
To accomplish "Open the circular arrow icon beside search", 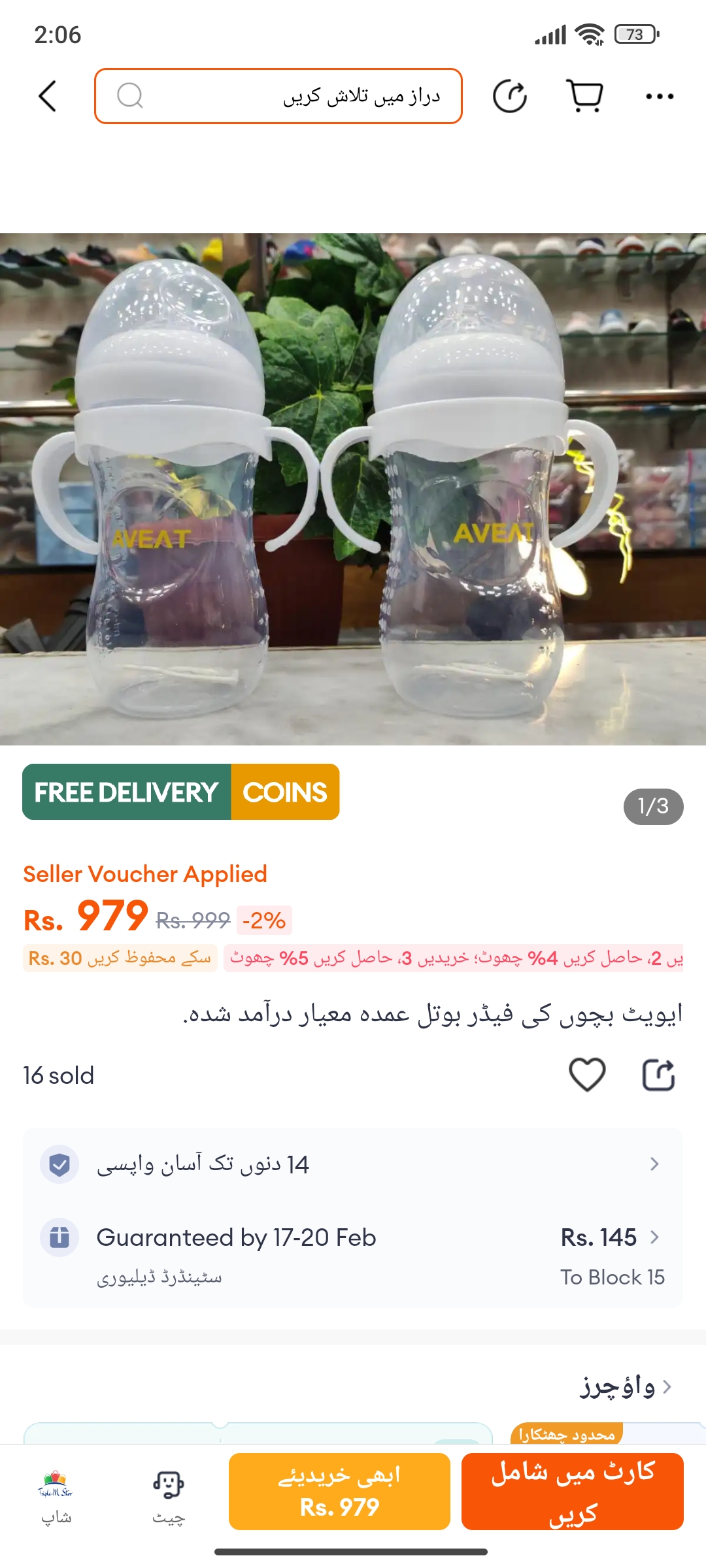I will (x=510, y=97).
